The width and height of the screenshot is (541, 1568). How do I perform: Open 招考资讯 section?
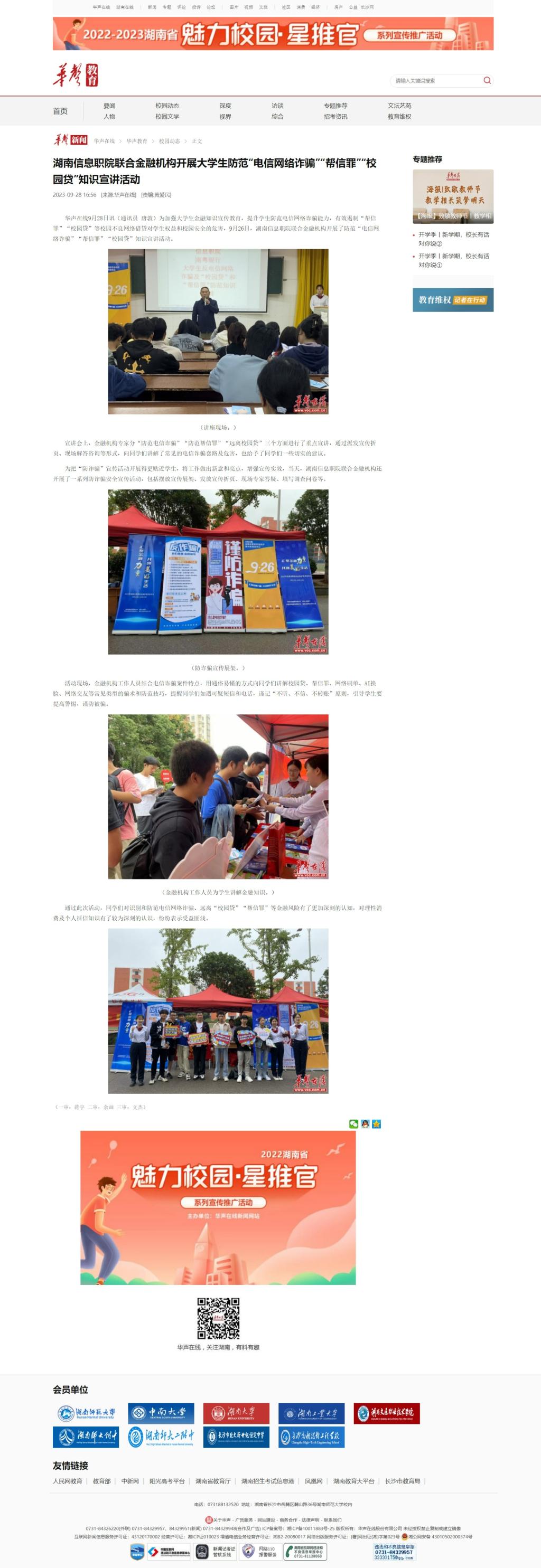[335, 117]
